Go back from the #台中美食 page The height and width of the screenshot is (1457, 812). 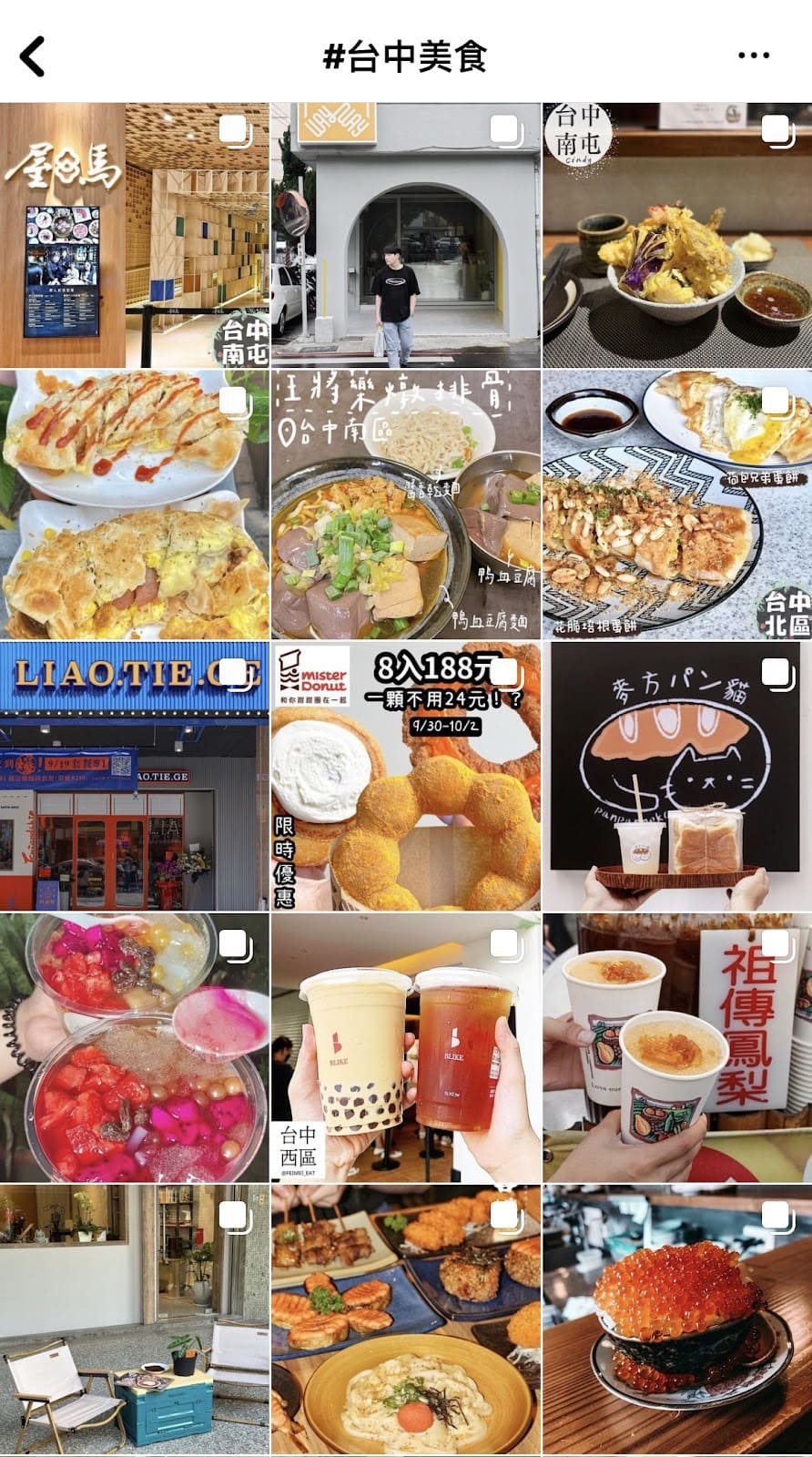click(33, 56)
